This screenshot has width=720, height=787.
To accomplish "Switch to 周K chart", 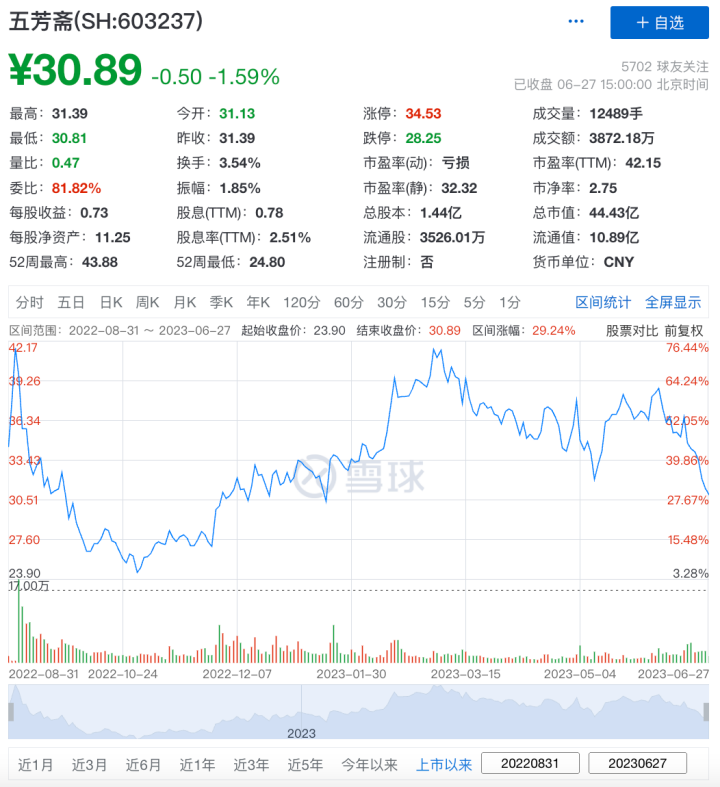I will pyautogui.click(x=147, y=302).
